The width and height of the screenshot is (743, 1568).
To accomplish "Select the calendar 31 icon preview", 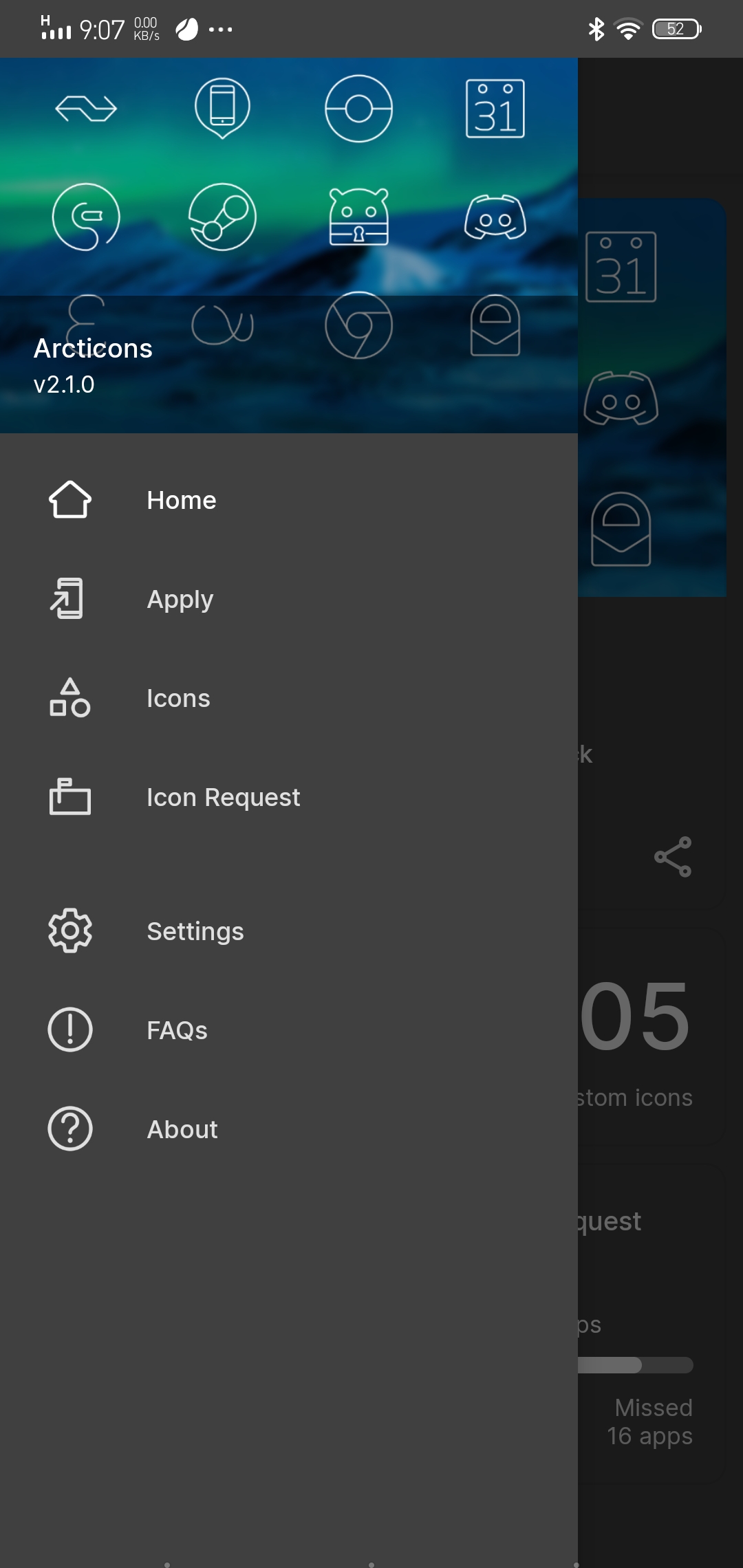I will [x=495, y=109].
